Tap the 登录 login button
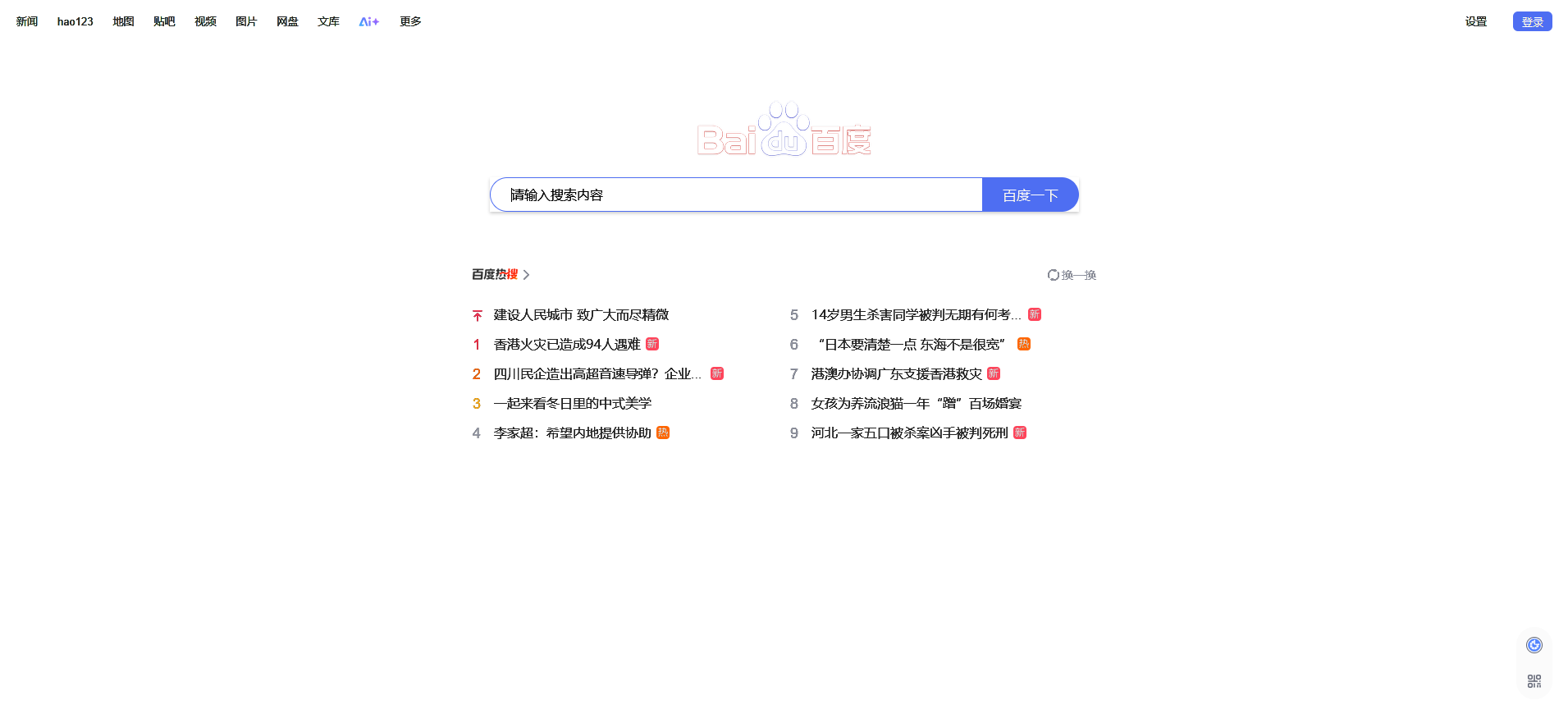Image resolution: width=1568 pixels, height=728 pixels. point(1532,22)
